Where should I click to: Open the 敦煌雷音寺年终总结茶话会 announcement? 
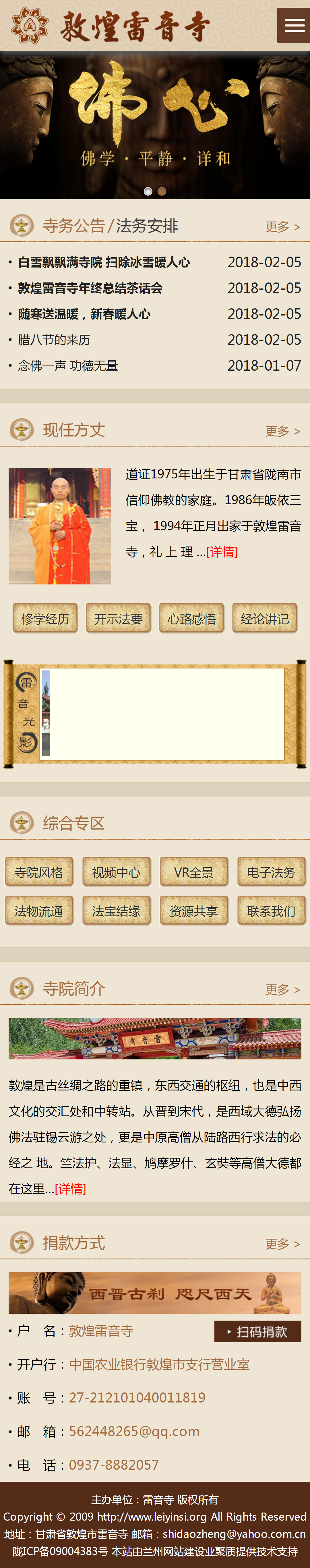pyautogui.click(x=90, y=288)
